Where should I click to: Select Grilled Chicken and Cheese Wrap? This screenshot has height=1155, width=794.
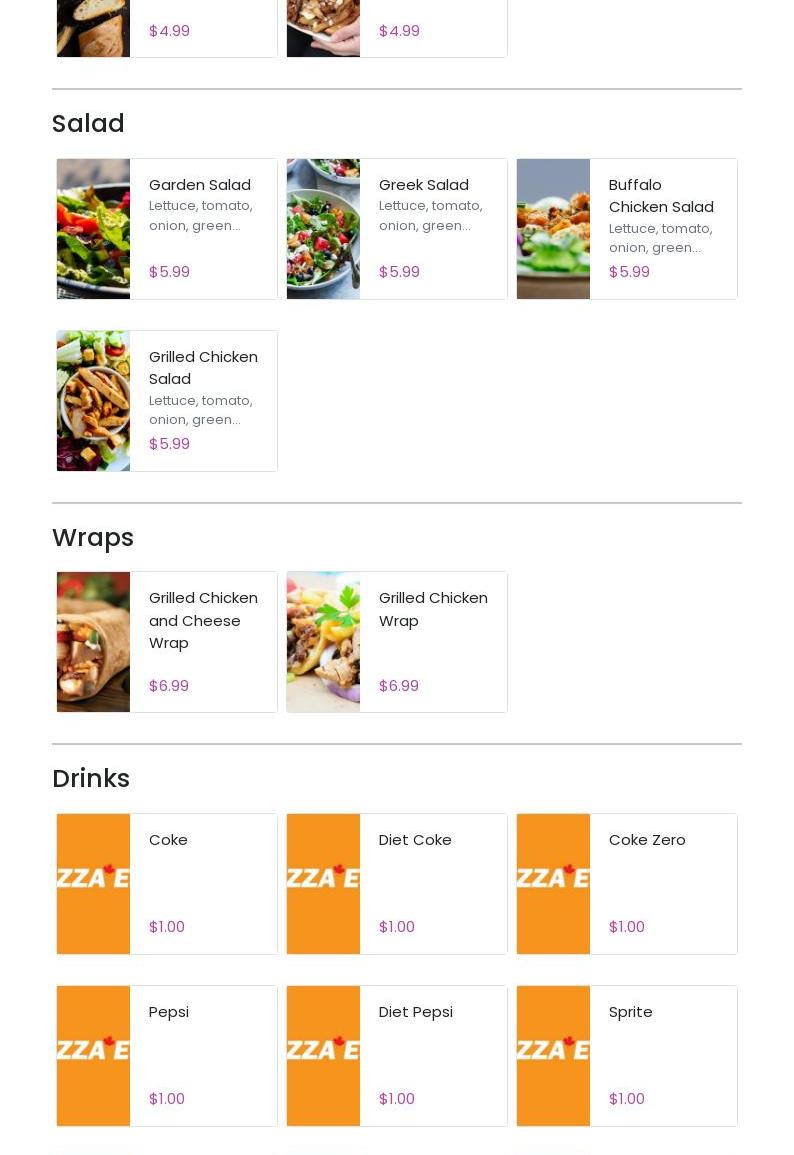pyautogui.click(x=167, y=642)
